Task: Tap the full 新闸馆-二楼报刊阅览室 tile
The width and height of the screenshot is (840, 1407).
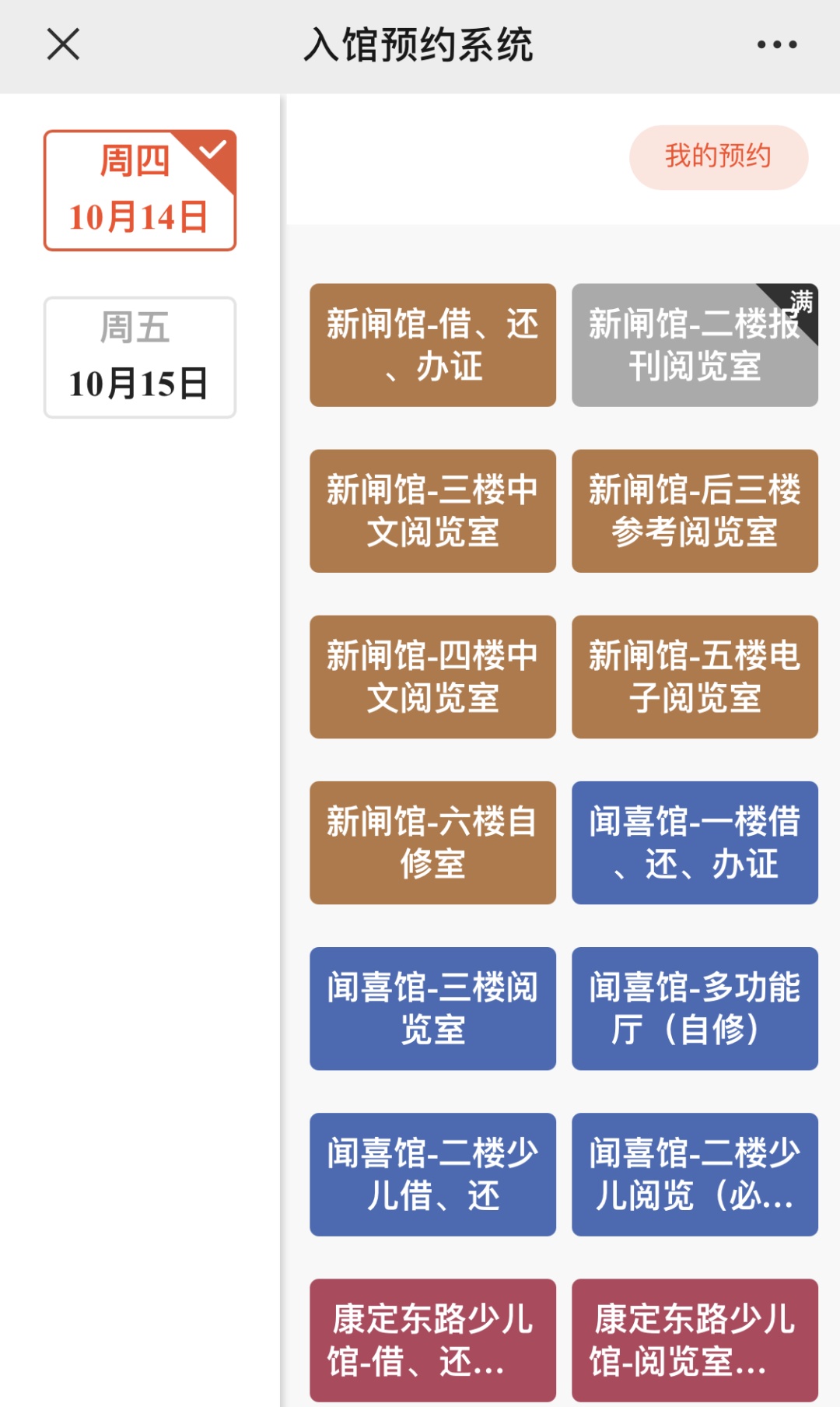Action: click(694, 345)
